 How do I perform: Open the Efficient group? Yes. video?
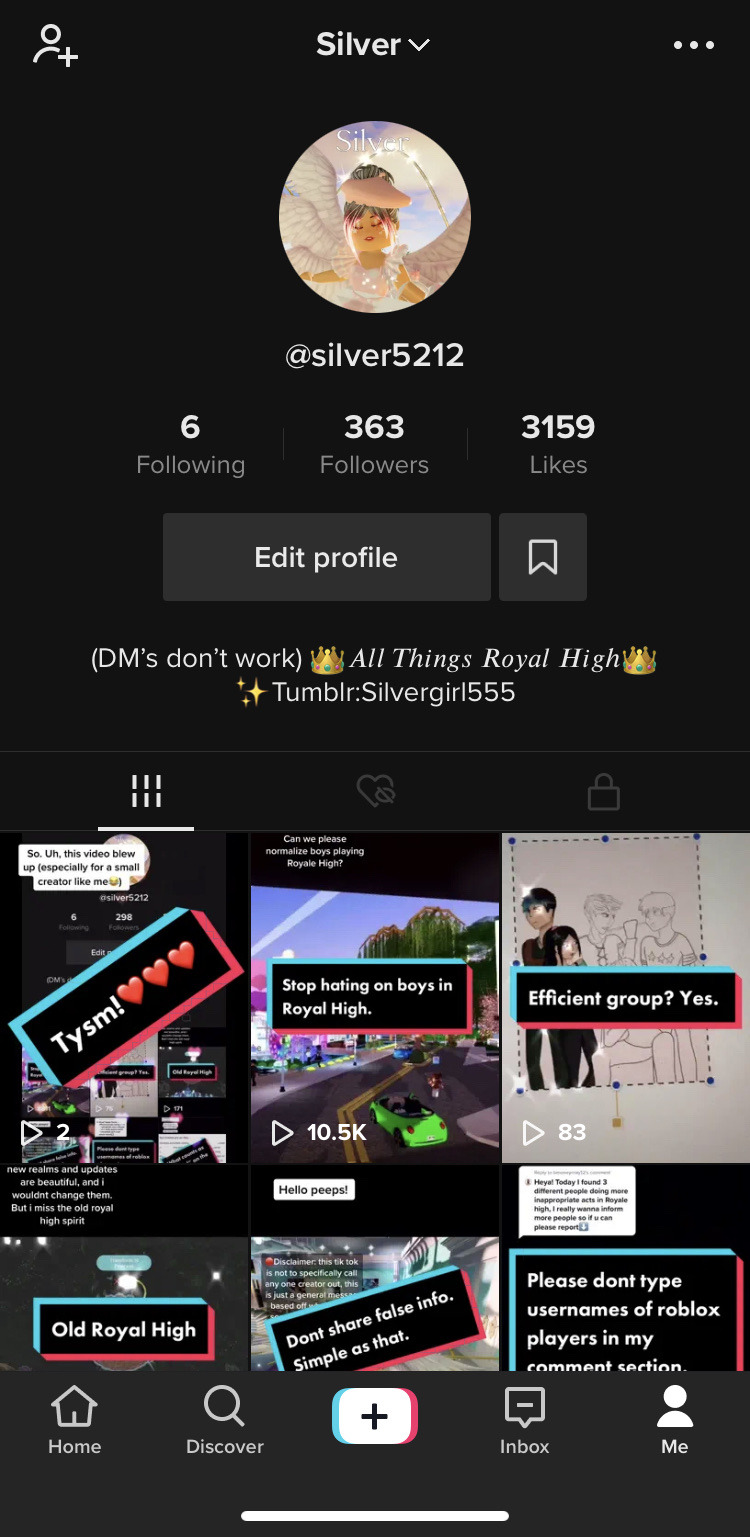click(625, 997)
